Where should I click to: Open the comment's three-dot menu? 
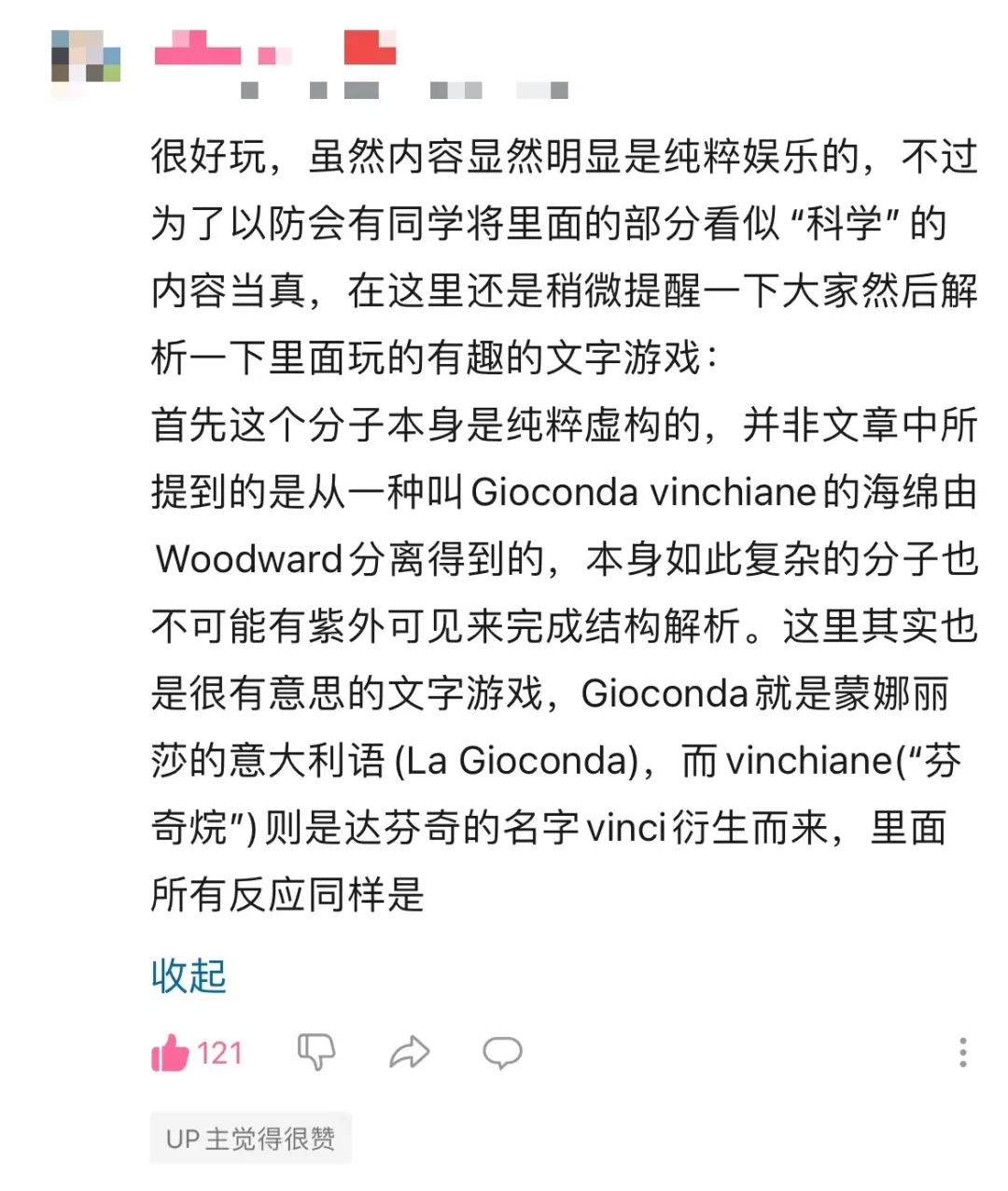[x=962, y=1052]
